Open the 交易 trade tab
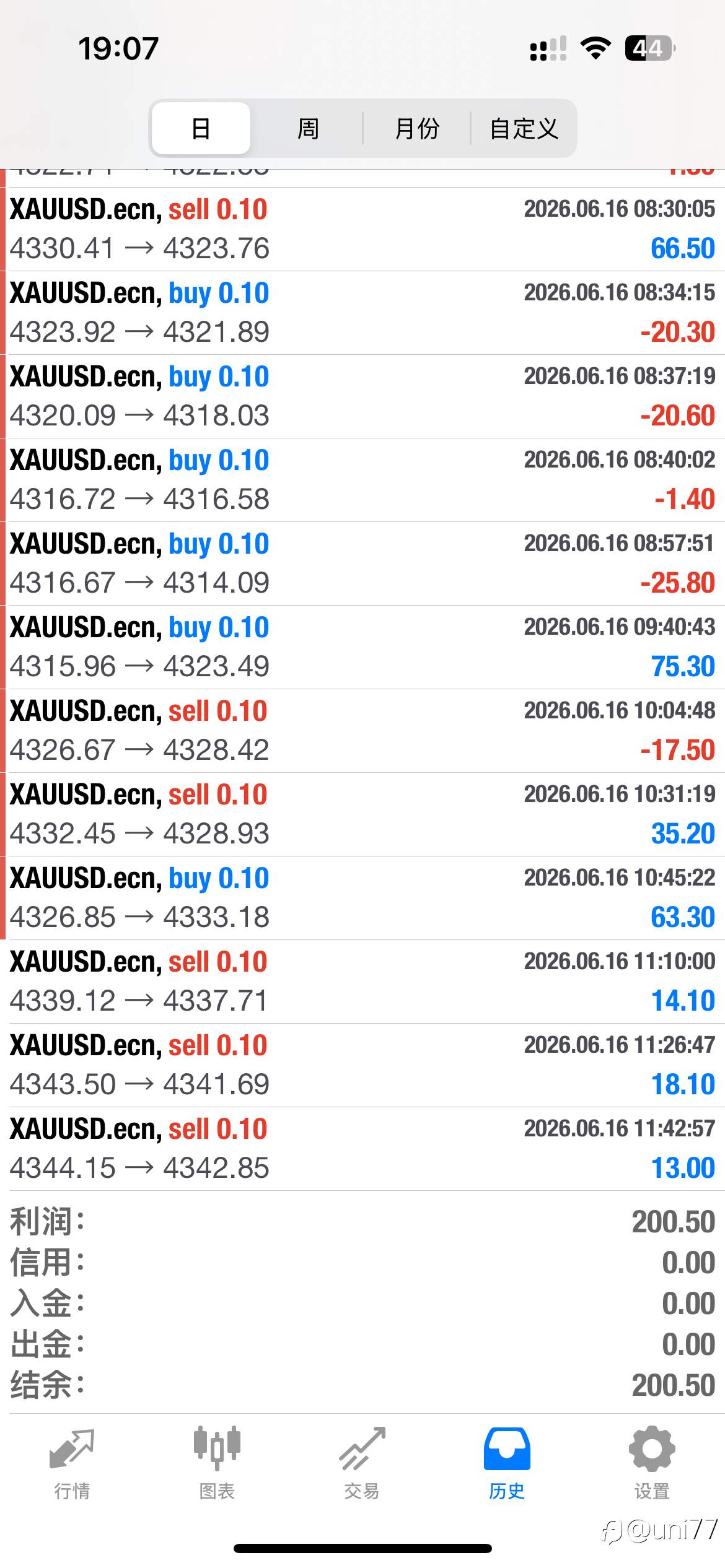 (362, 1464)
